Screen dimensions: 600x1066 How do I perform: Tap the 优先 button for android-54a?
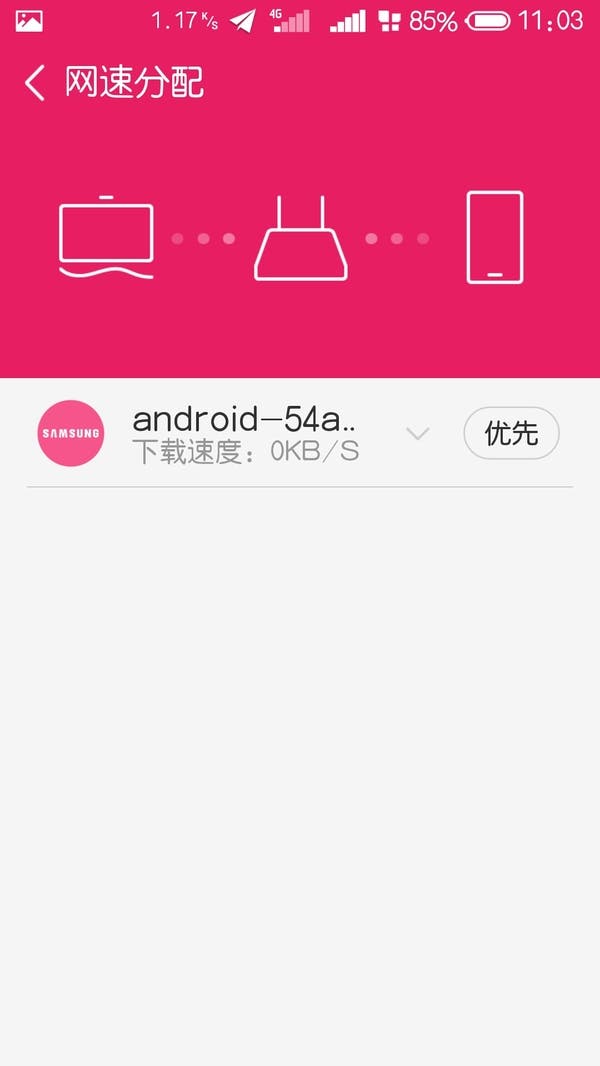point(511,433)
